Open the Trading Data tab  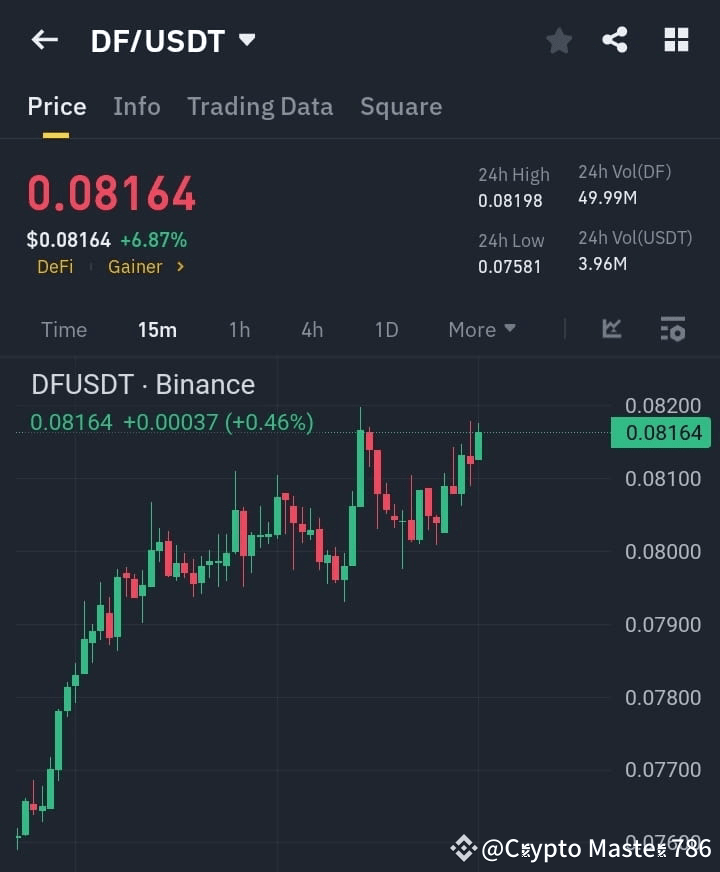pyautogui.click(x=260, y=106)
